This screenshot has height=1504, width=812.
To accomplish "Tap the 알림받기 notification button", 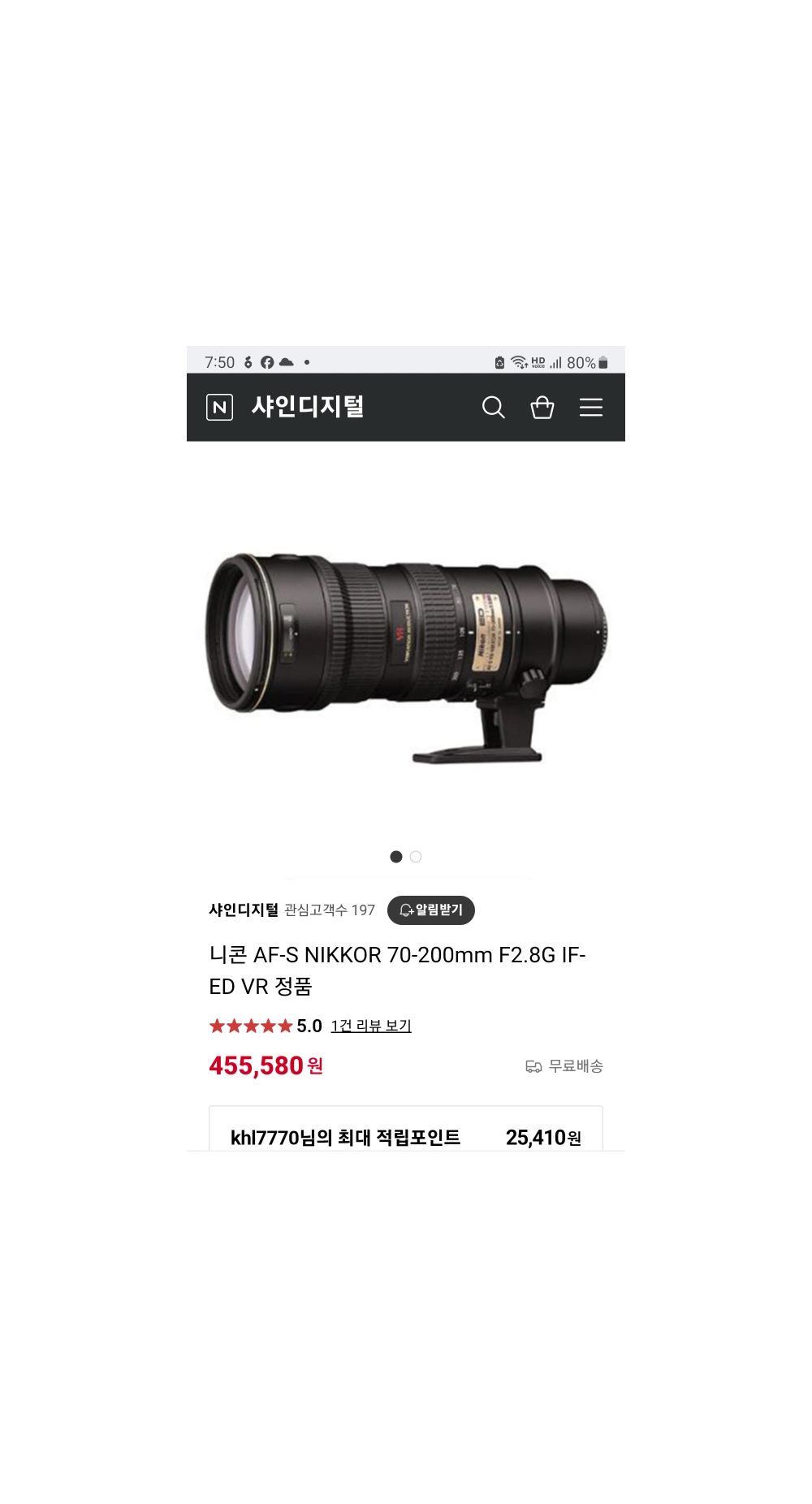I will [x=431, y=910].
